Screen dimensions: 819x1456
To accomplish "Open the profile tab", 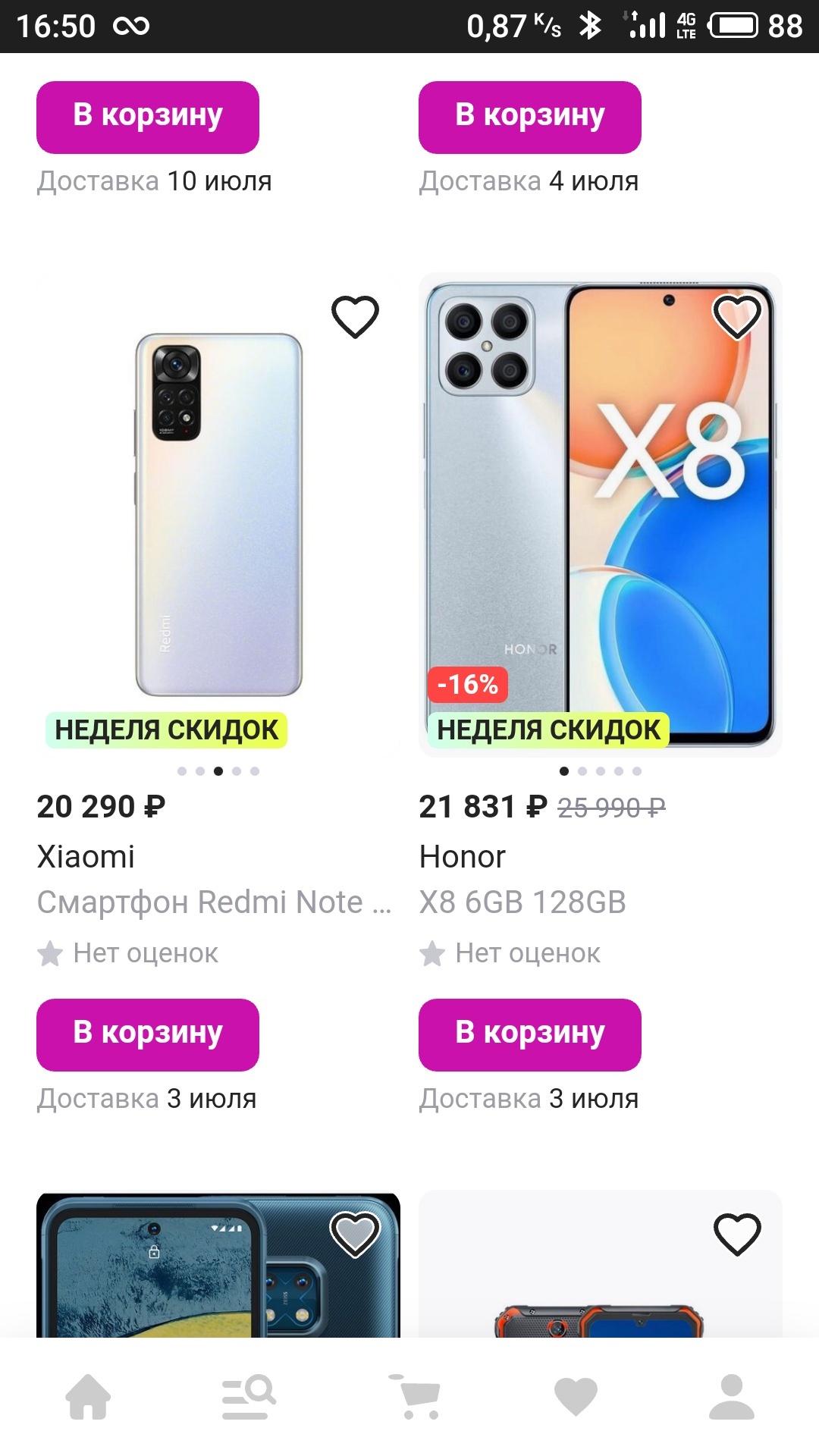I will (731, 1396).
